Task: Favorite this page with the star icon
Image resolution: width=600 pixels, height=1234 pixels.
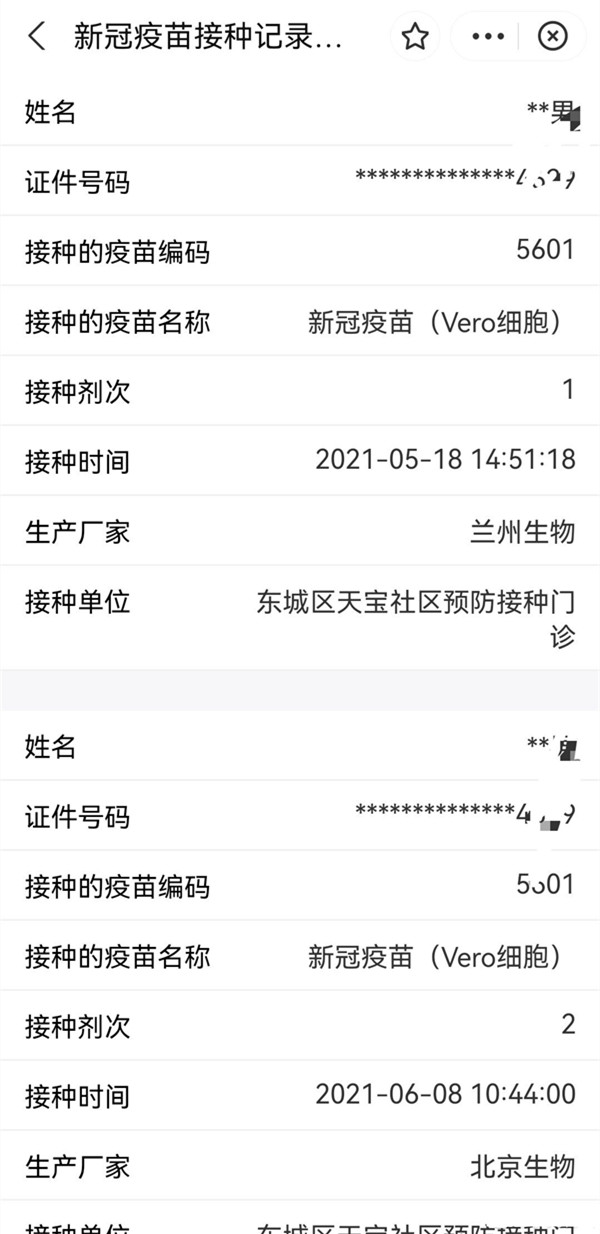Action: 415,38
